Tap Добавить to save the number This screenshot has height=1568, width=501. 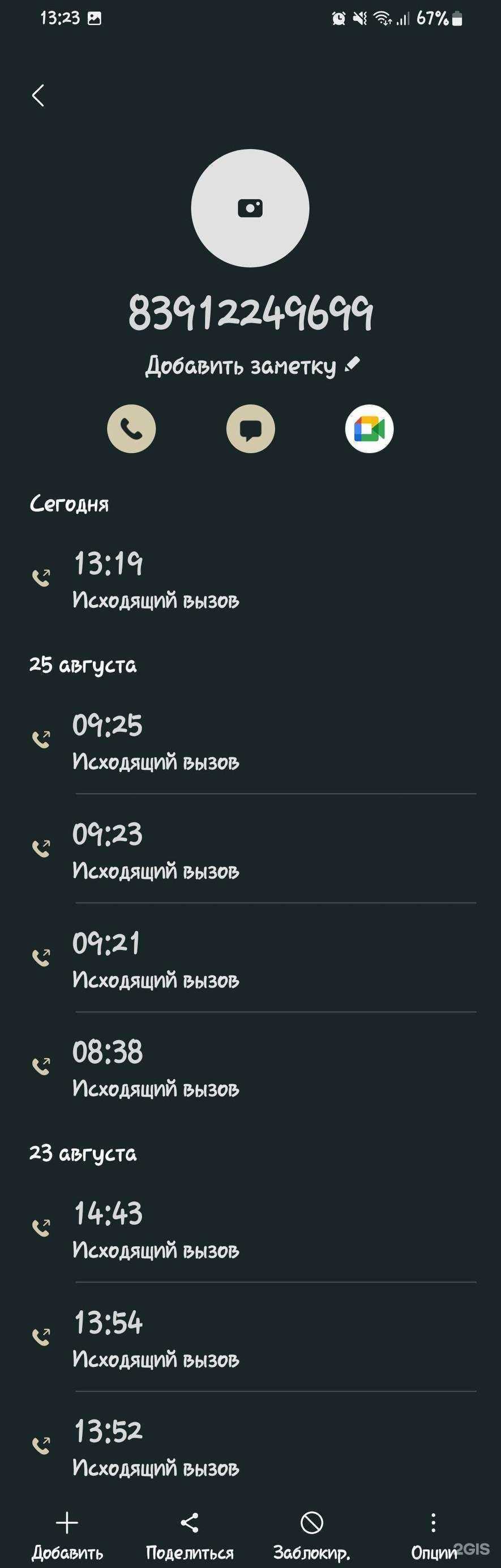pos(67,1535)
